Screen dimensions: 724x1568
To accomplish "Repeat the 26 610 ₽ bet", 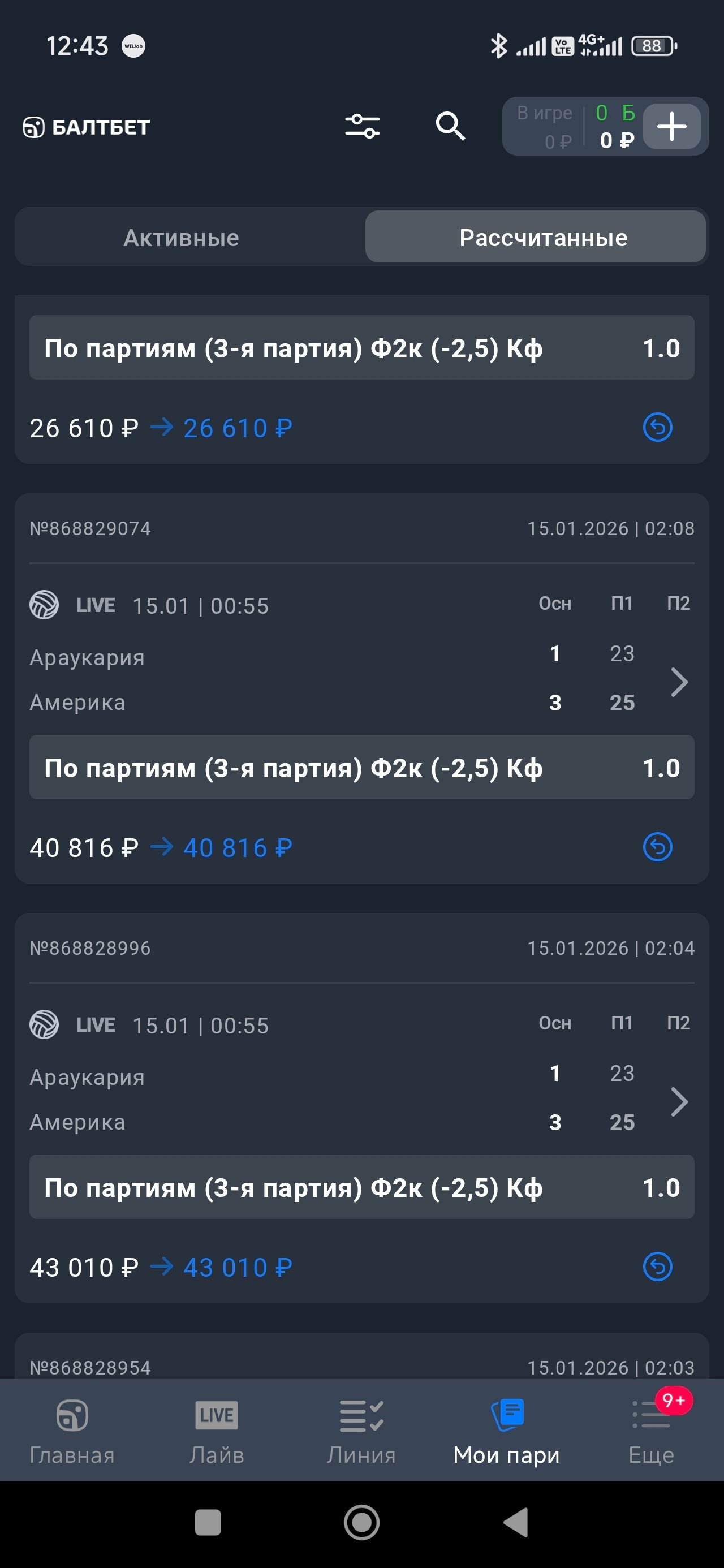I will [x=658, y=427].
